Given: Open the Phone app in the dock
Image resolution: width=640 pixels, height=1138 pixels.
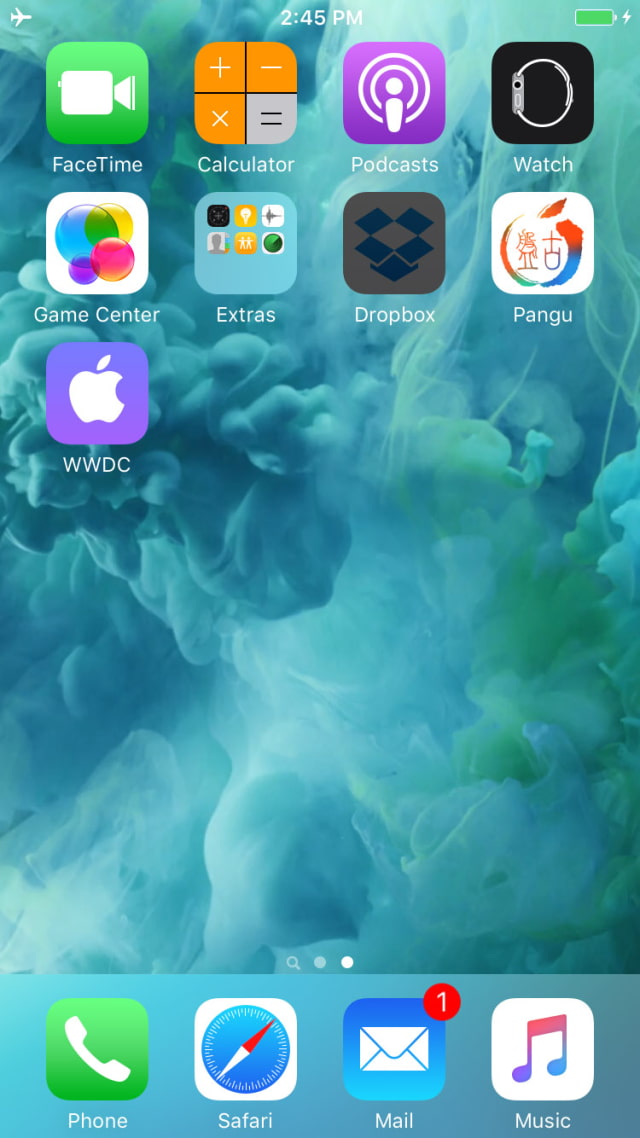Looking at the screenshot, I should (97, 1049).
